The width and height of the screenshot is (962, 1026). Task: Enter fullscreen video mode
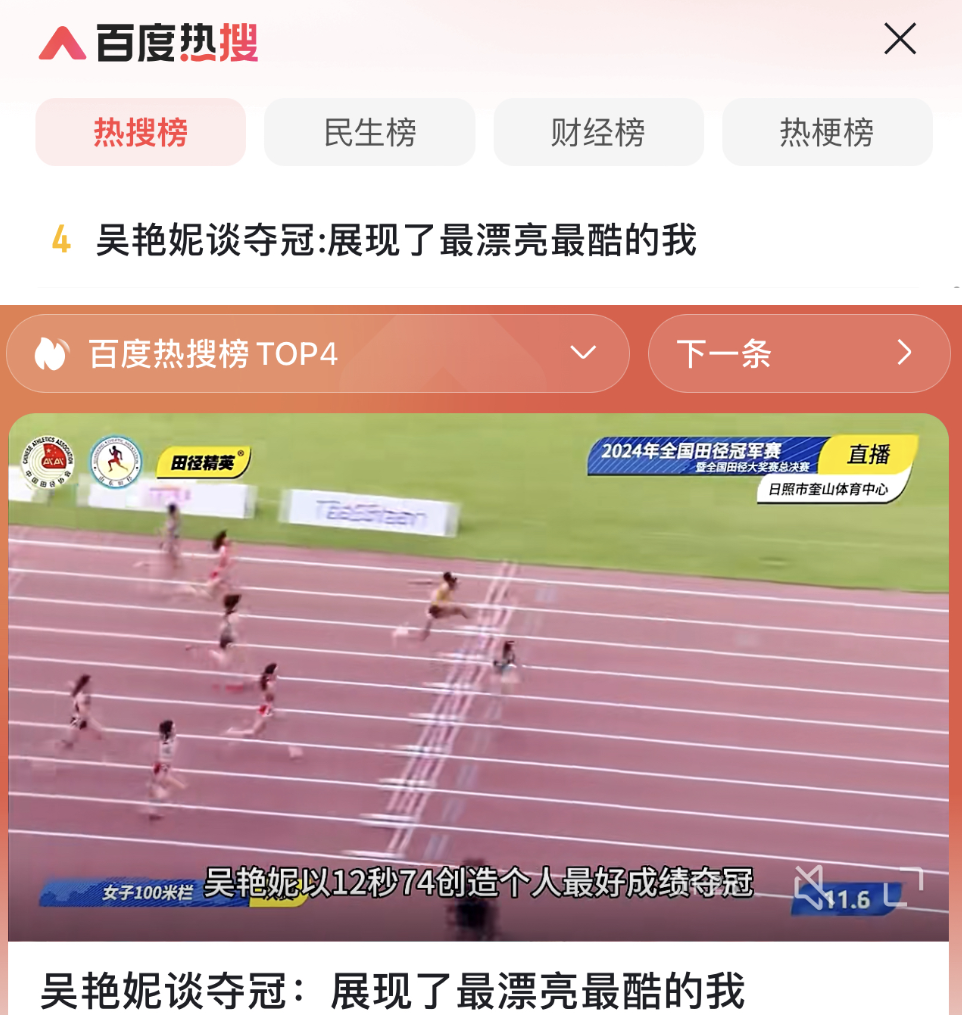(x=903, y=886)
